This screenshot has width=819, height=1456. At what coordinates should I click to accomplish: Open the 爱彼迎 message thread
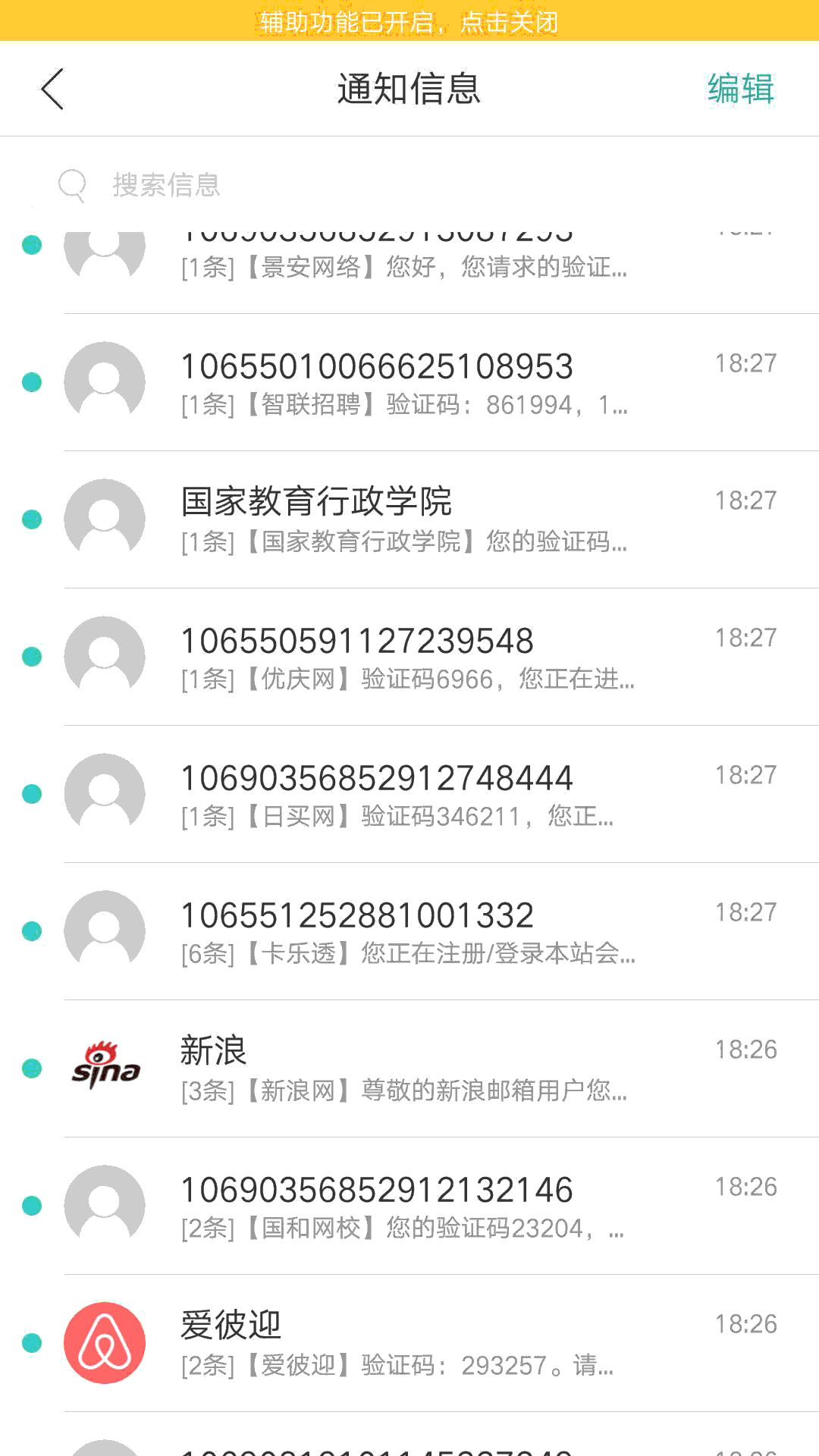coord(409,1344)
